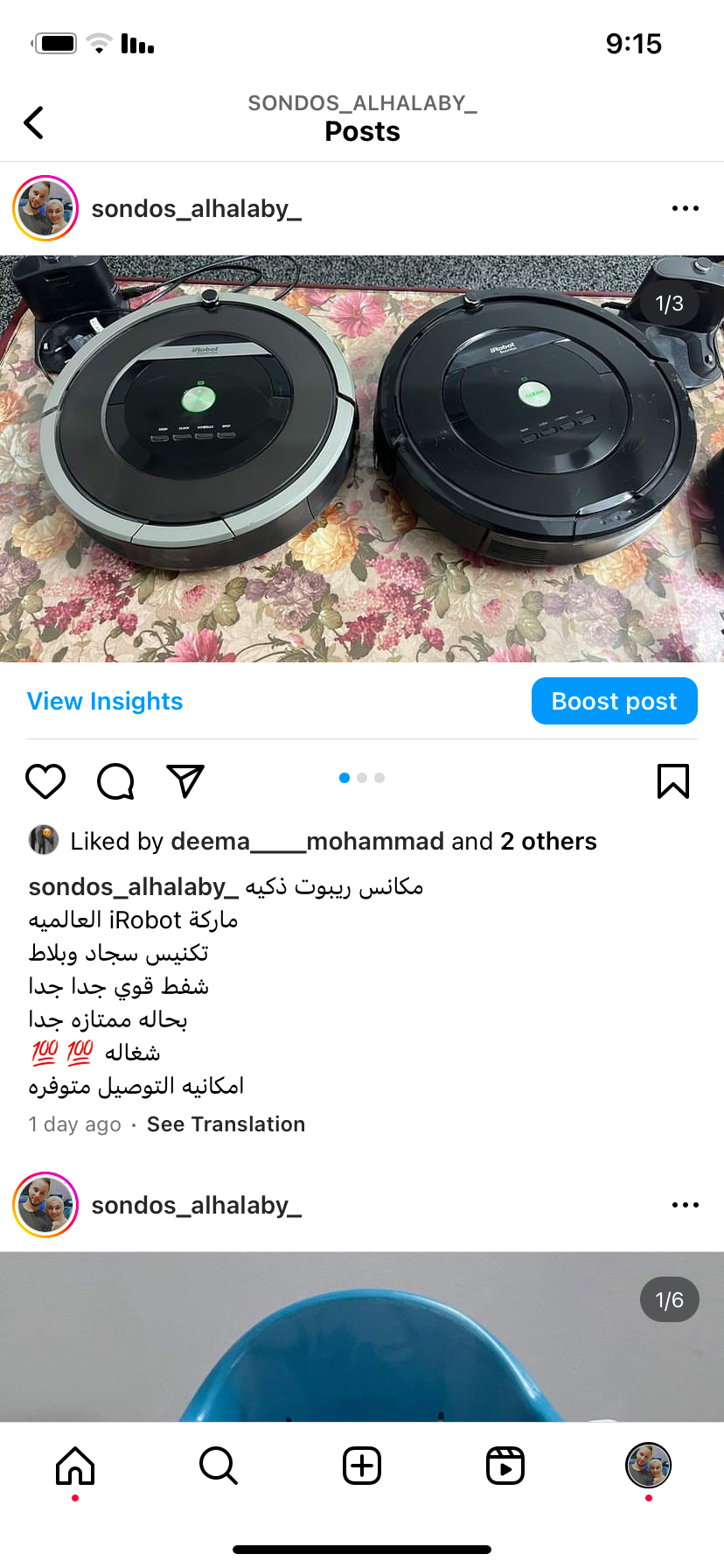This screenshot has height=1568, width=724.
Task: Open View Insights for this post
Action: tap(105, 701)
